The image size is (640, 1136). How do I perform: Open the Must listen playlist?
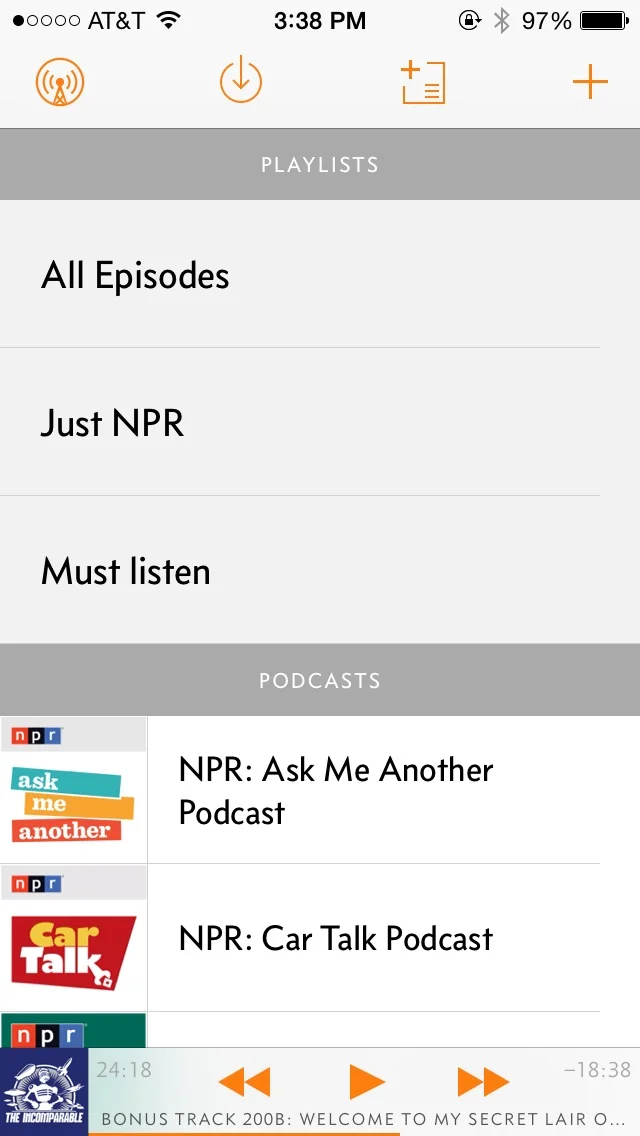point(300,571)
